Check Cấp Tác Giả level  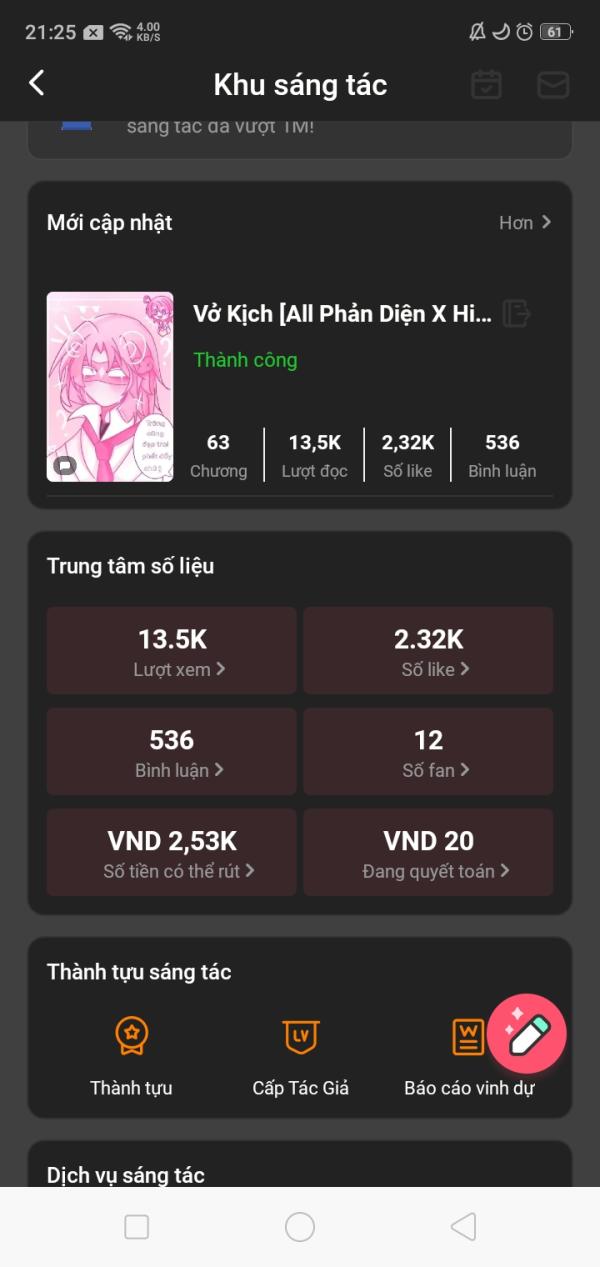click(x=300, y=1055)
